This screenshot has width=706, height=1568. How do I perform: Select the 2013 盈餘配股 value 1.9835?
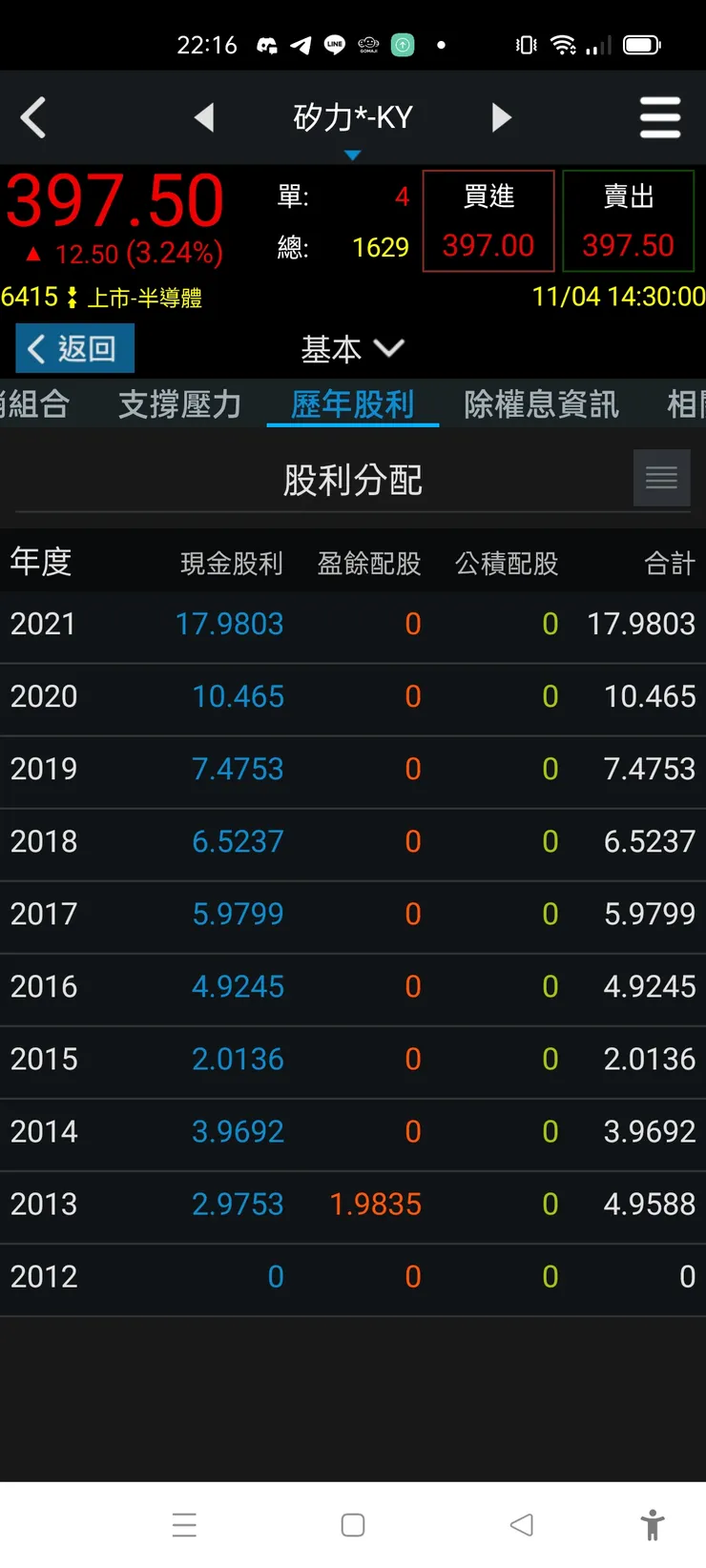tap(375, 1205)
